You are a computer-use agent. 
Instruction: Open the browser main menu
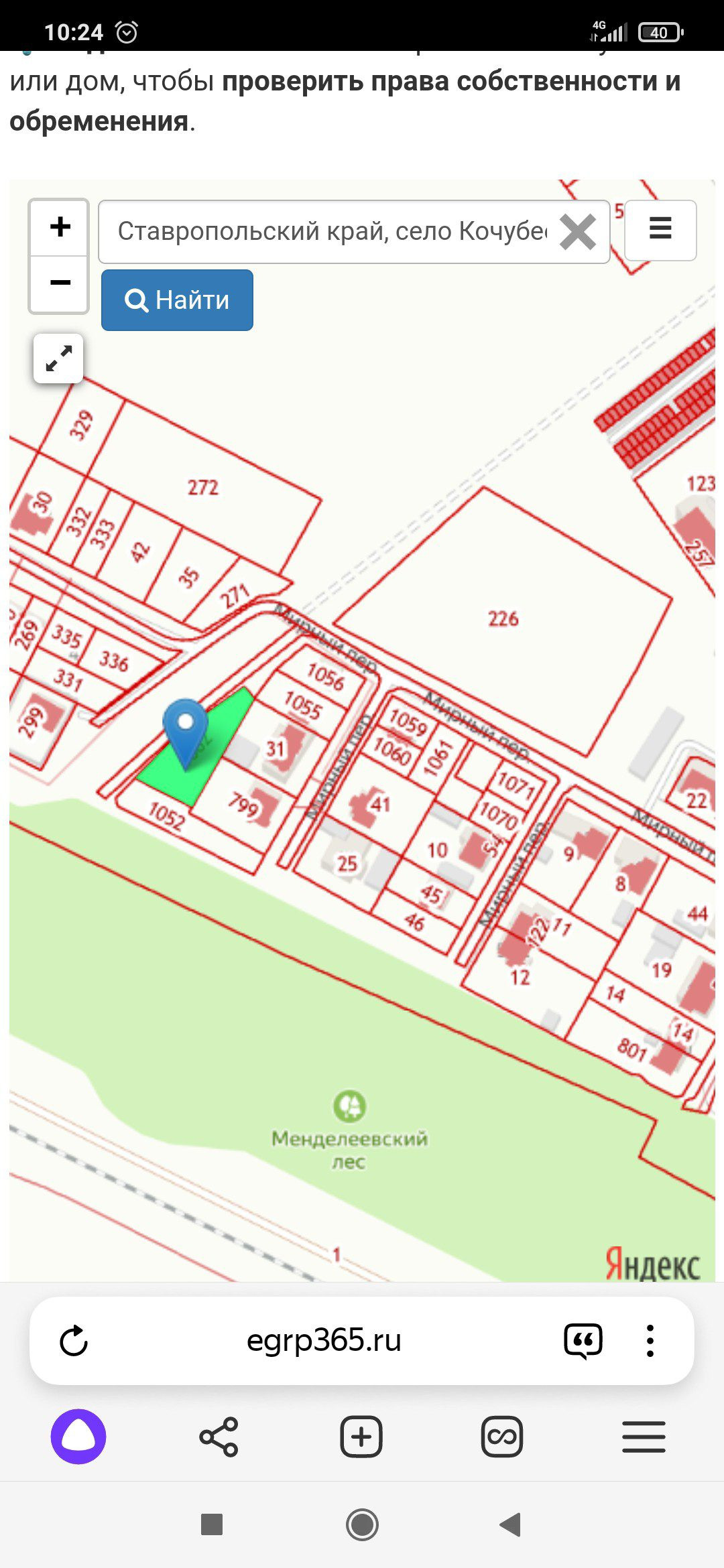[x=644, y=1437]
